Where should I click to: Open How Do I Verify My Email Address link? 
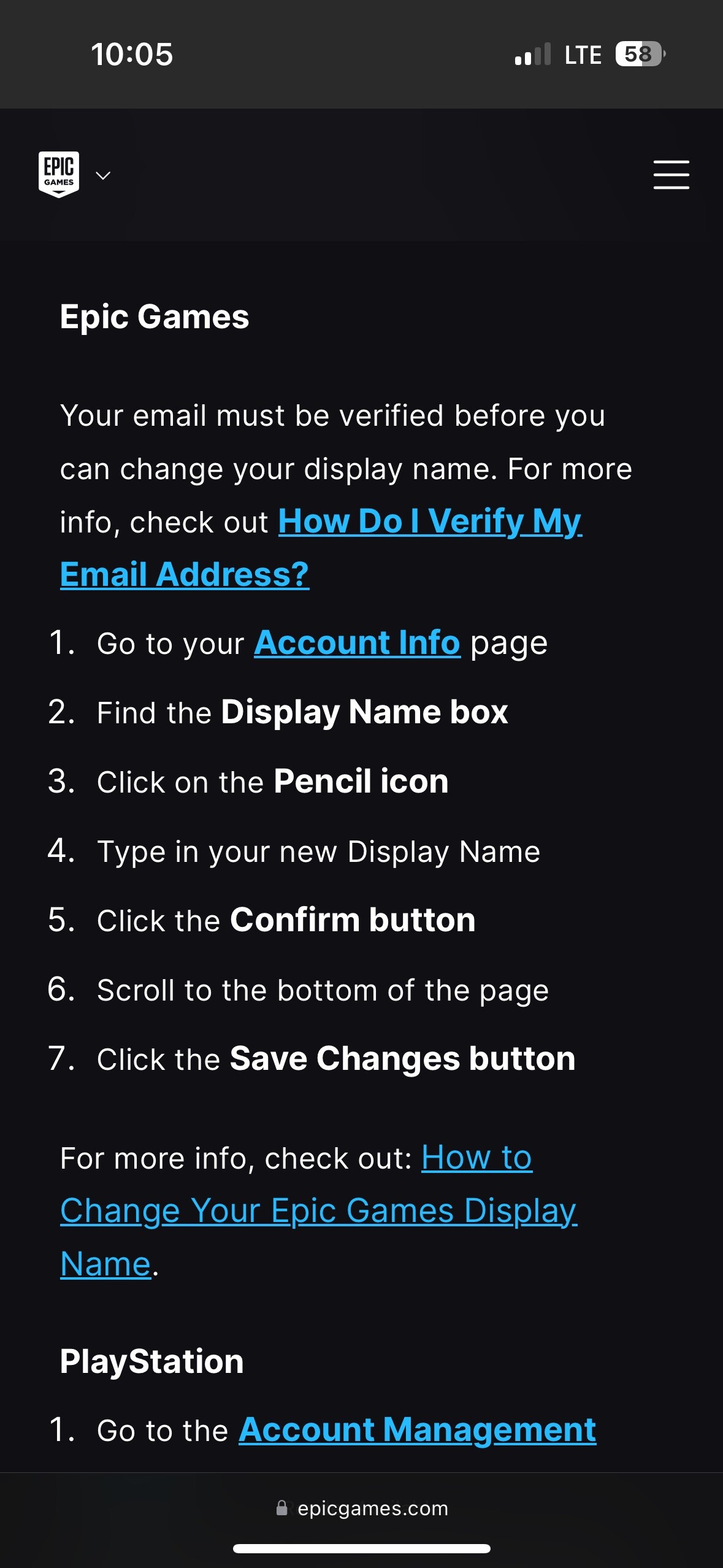pyautogui.click(x=429, y=523)
